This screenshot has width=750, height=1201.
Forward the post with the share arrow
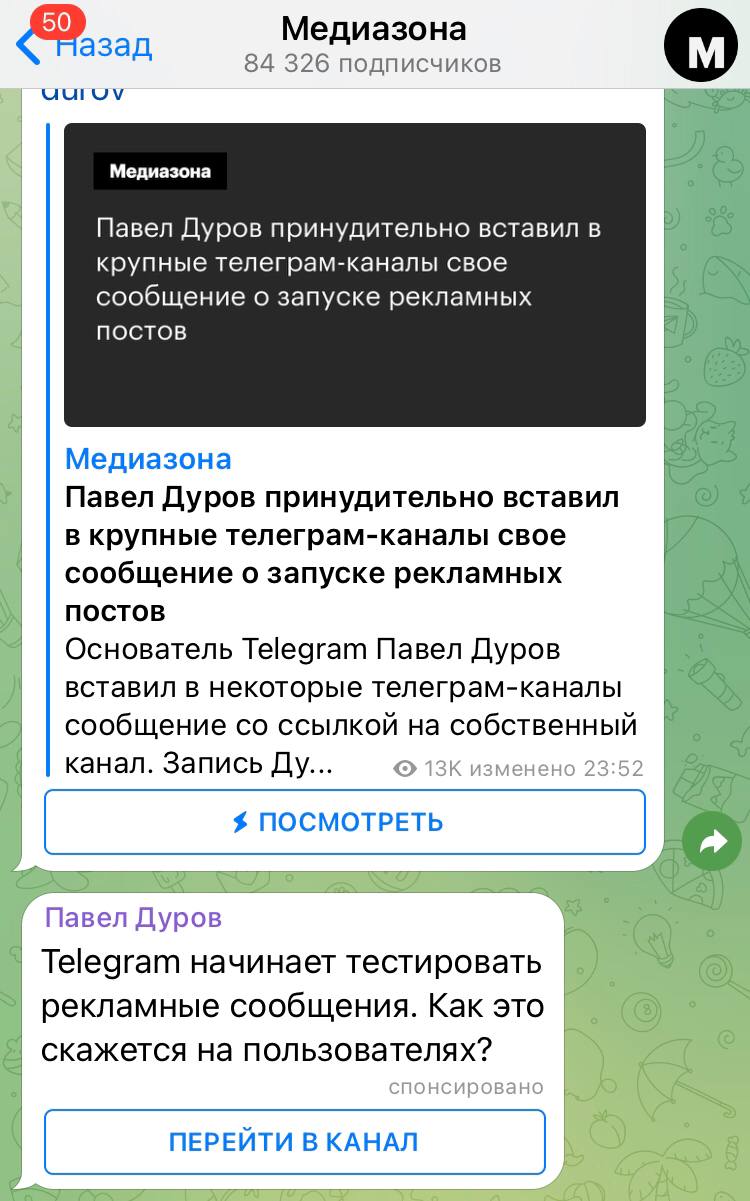tap(713, 843)
